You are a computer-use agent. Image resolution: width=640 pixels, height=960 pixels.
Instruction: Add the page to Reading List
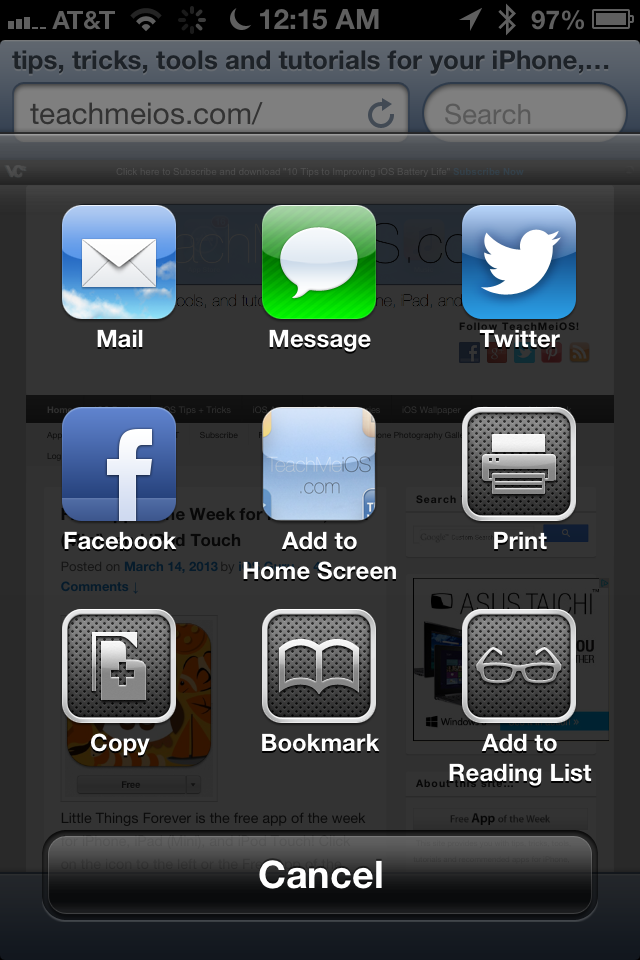(519, 666)
